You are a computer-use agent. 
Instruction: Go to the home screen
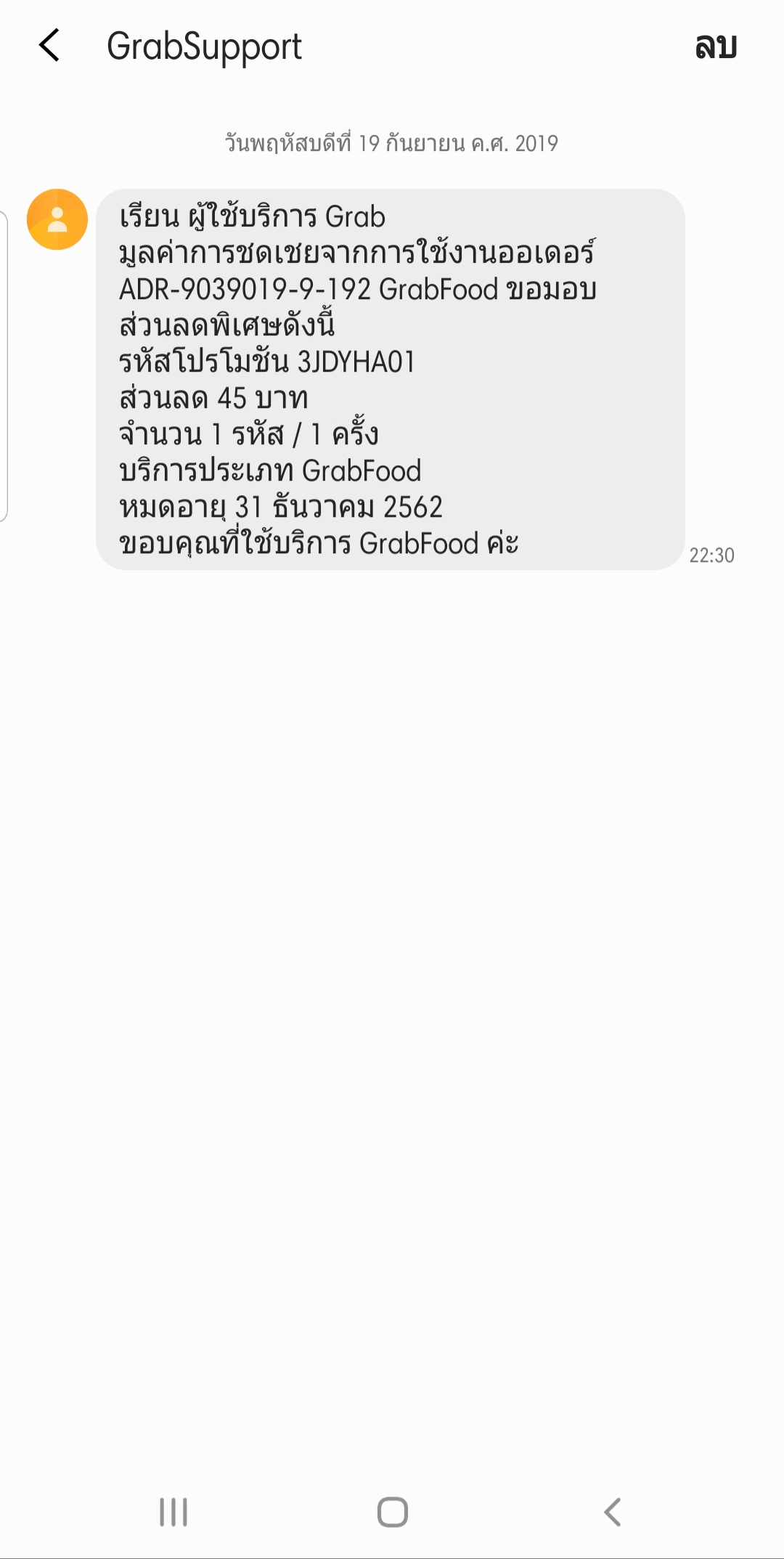[392, 1513]
